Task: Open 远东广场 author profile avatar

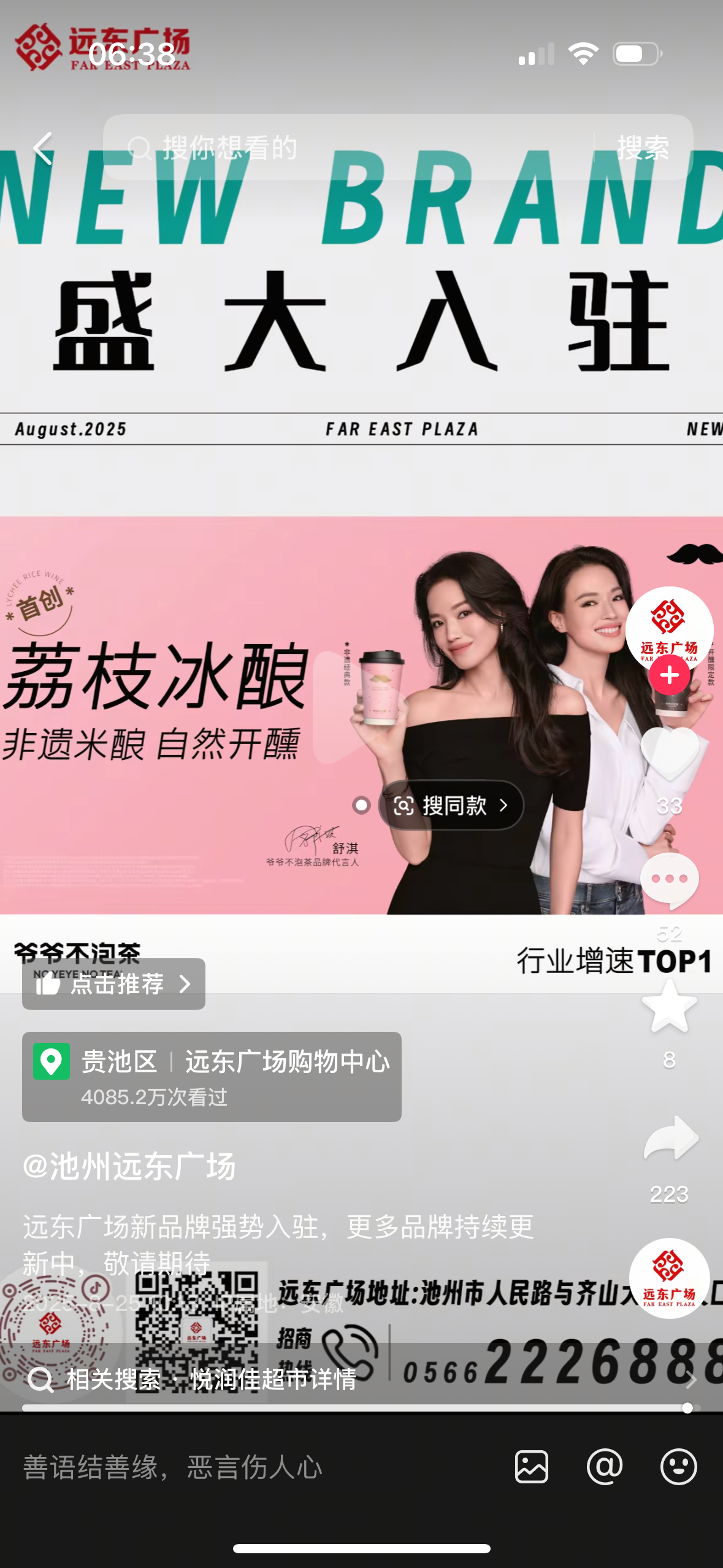Action: click(x=668, y=627)
